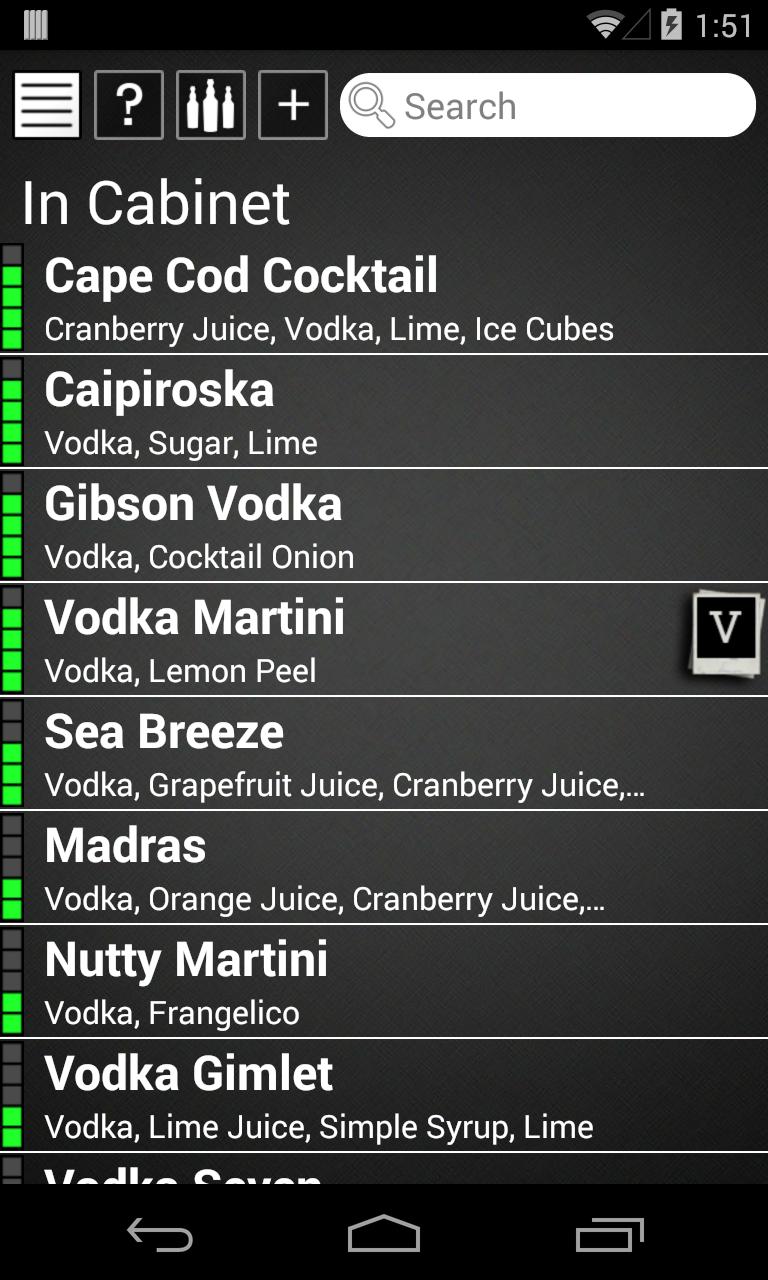
Task: Return home via the home button
Action: [384, 1235]
